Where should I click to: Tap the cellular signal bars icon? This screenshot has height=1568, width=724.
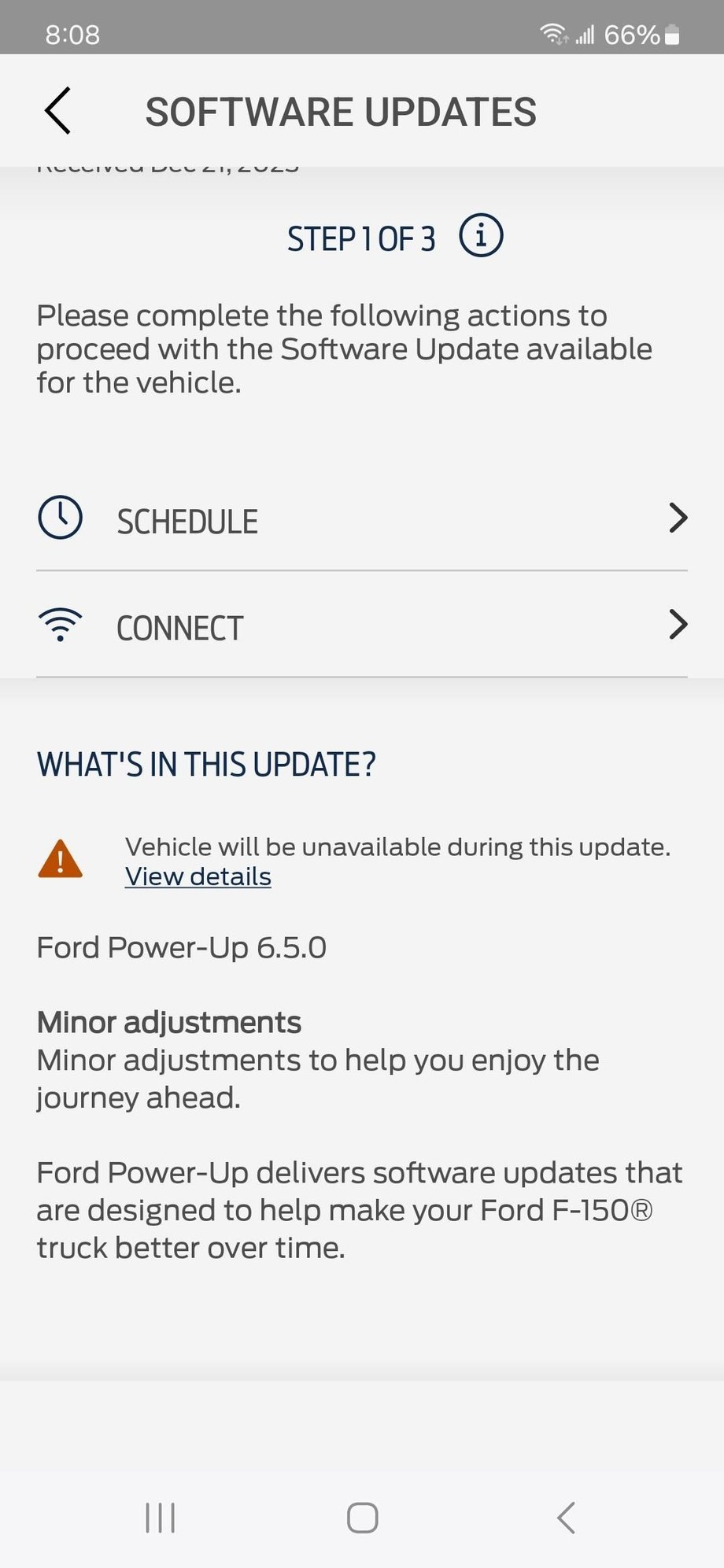click(585, 34)
